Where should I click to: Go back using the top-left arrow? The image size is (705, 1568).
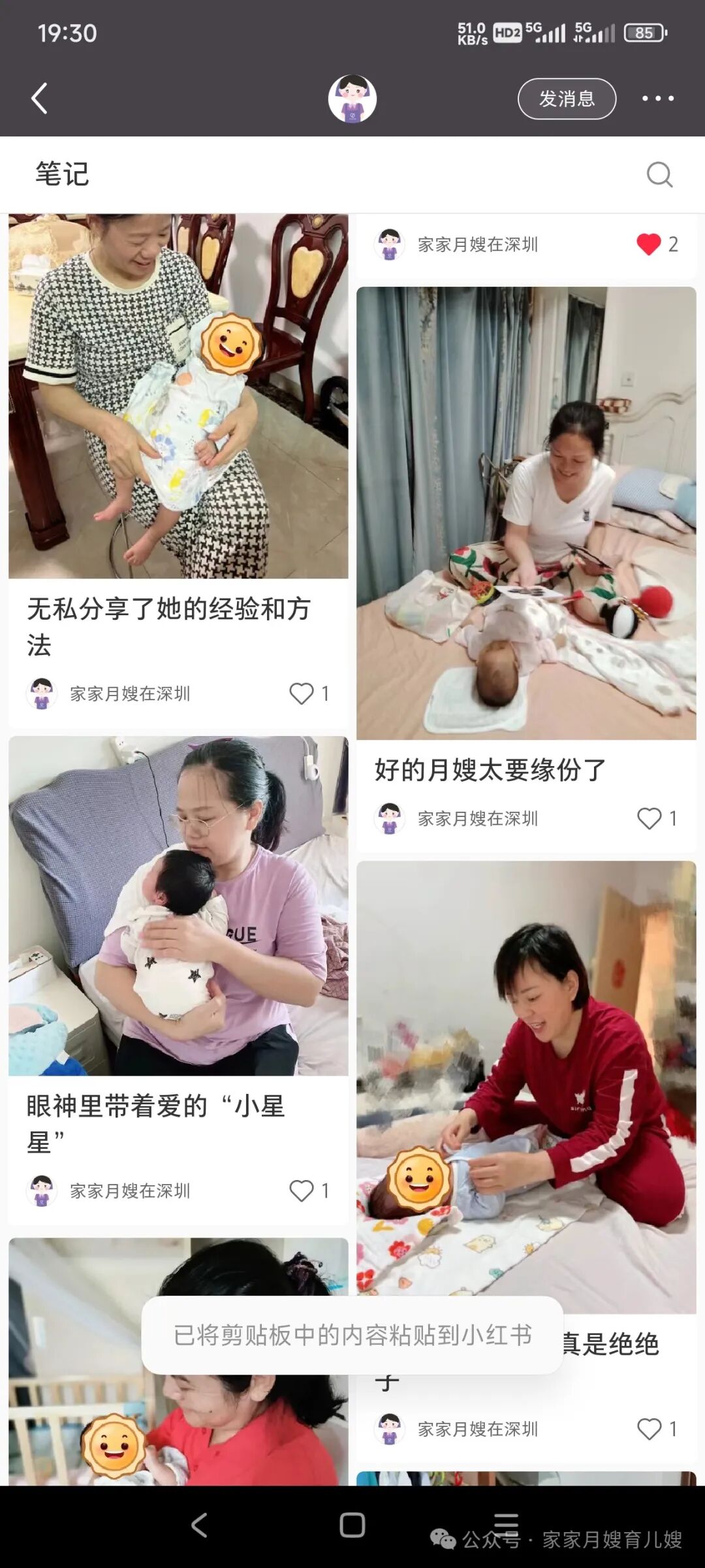coord(39,99)
